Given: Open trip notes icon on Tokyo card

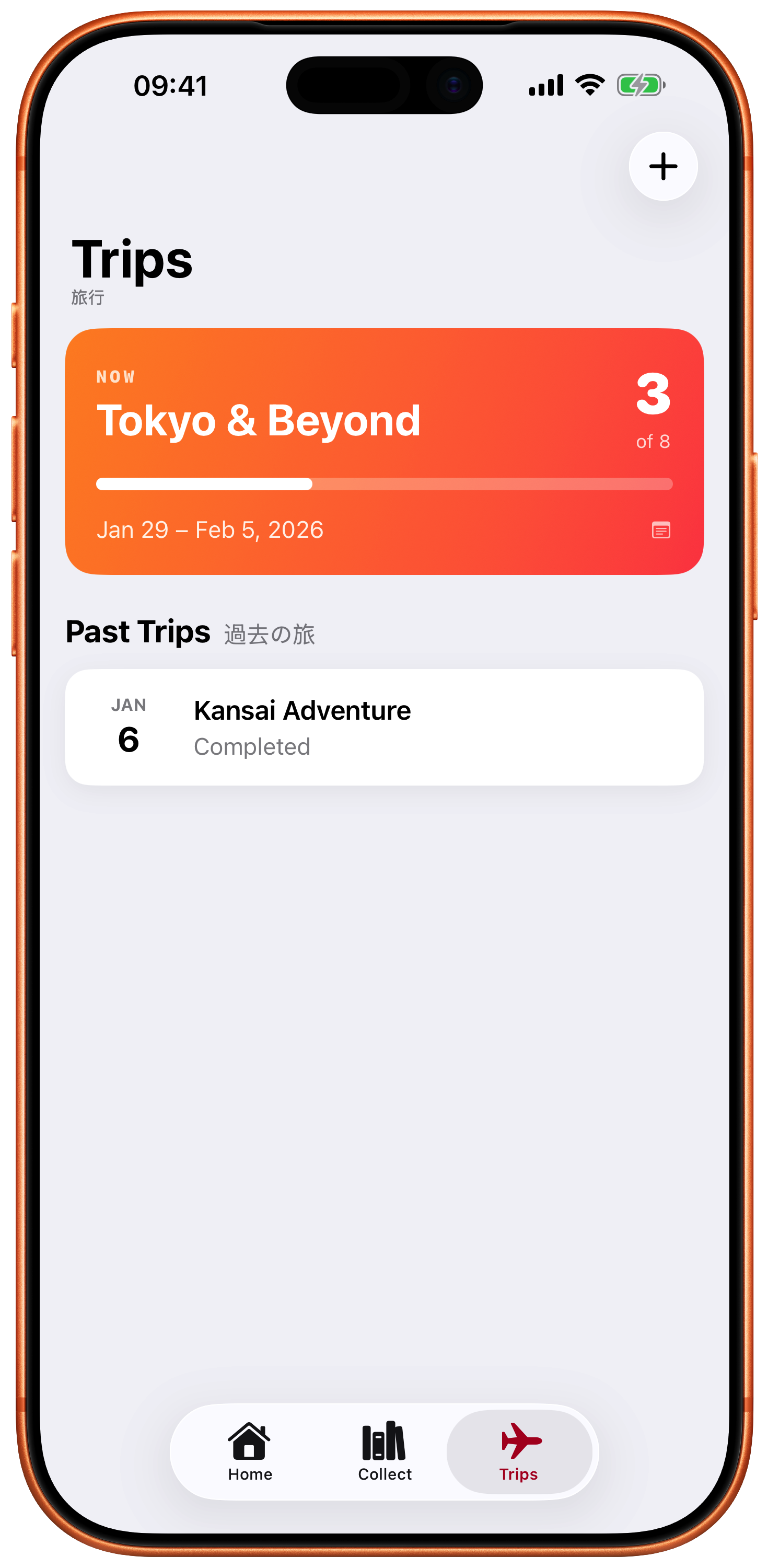Looking at the screenshot, I should coord(661,530).
